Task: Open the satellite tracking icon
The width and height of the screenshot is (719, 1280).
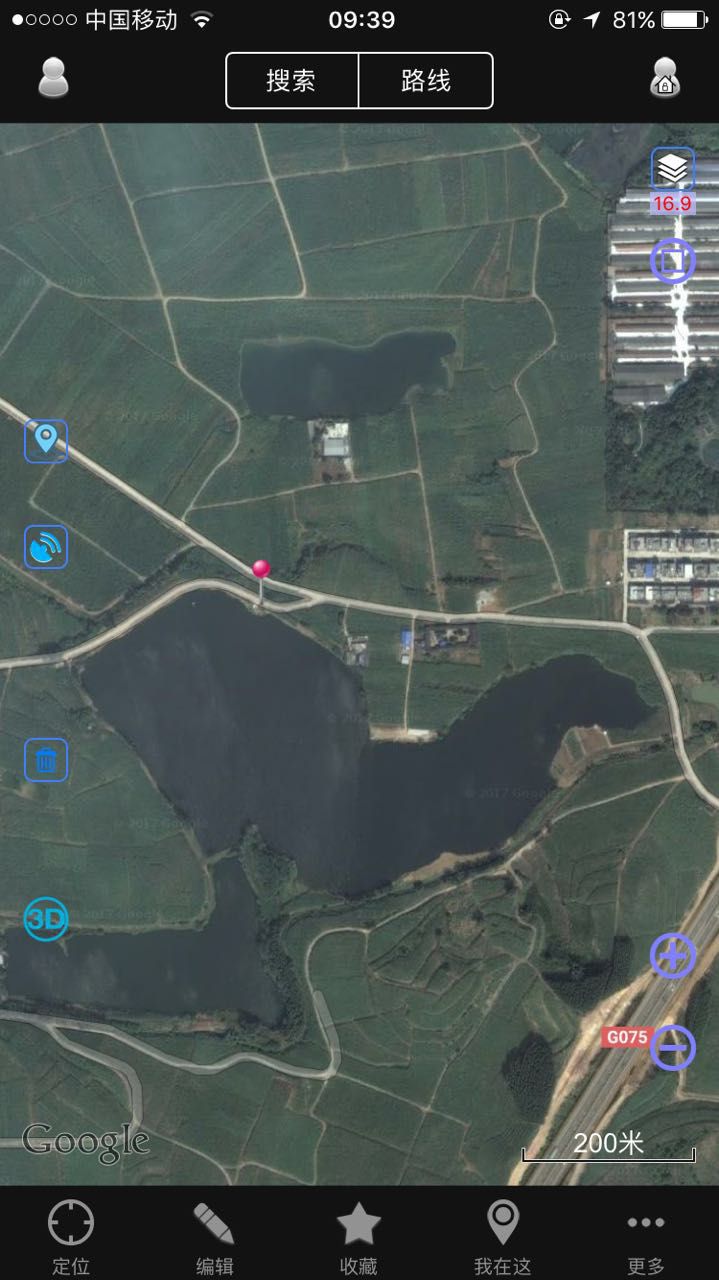Action: click(46, 547)
